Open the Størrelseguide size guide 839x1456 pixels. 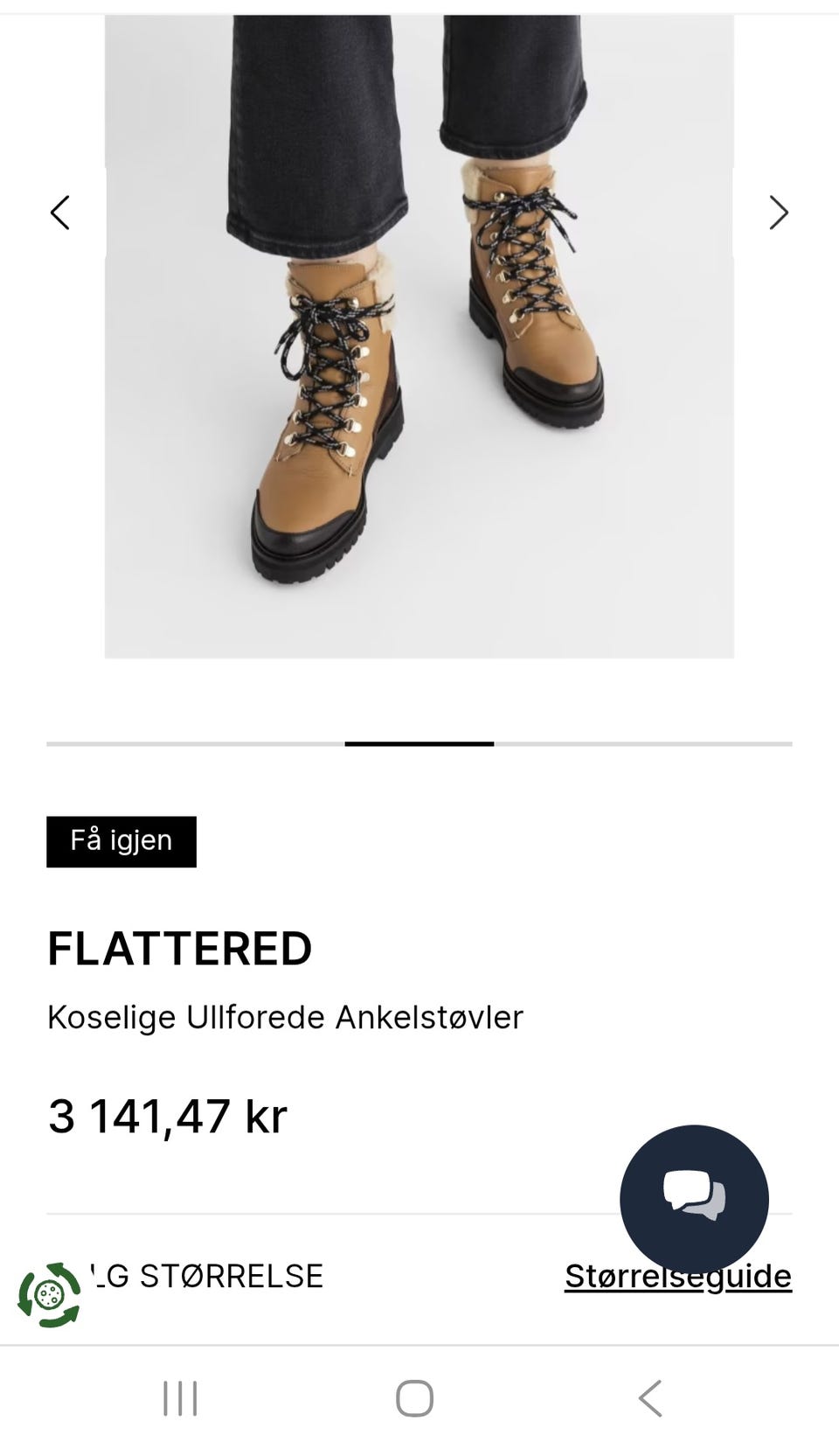(x=678, y=1276)
